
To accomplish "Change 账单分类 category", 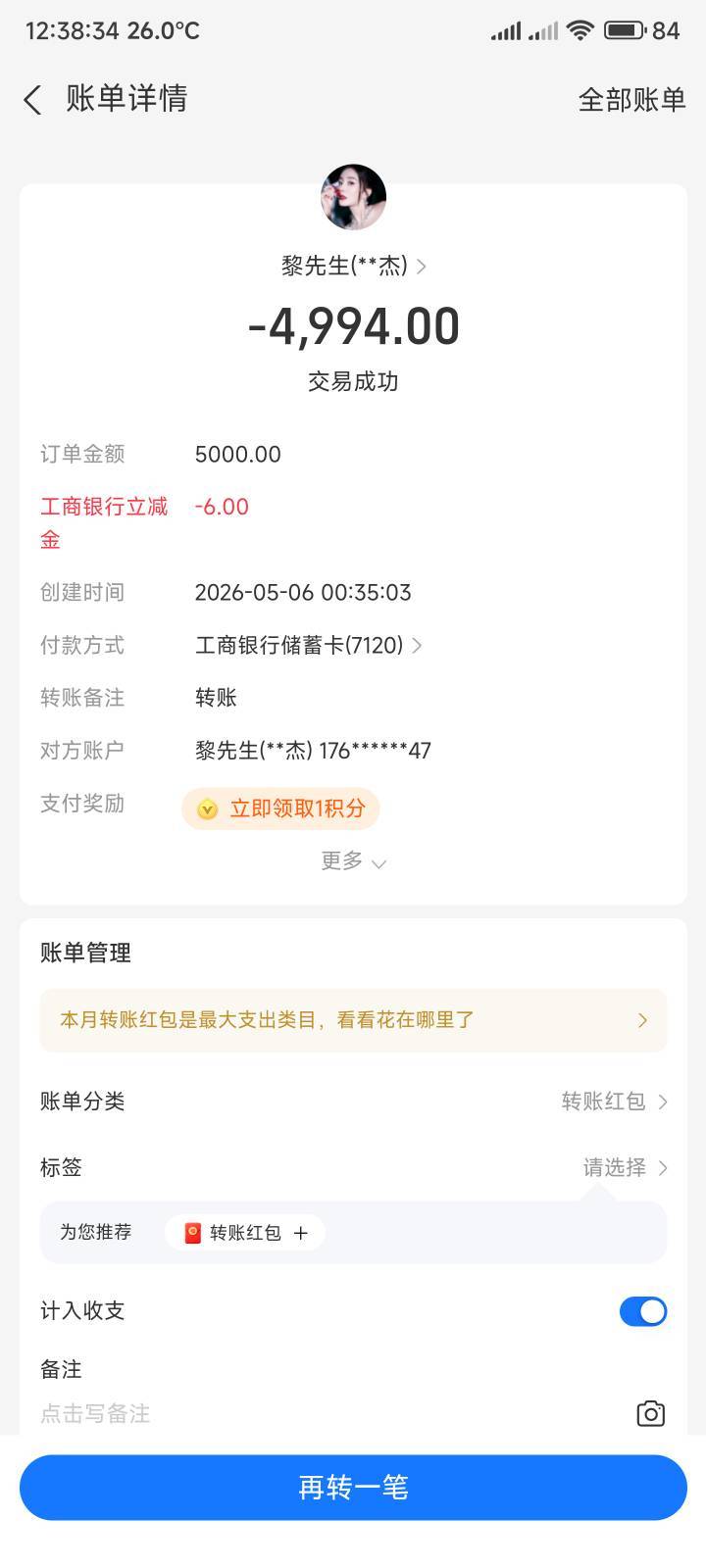I will click(353, 1102).
